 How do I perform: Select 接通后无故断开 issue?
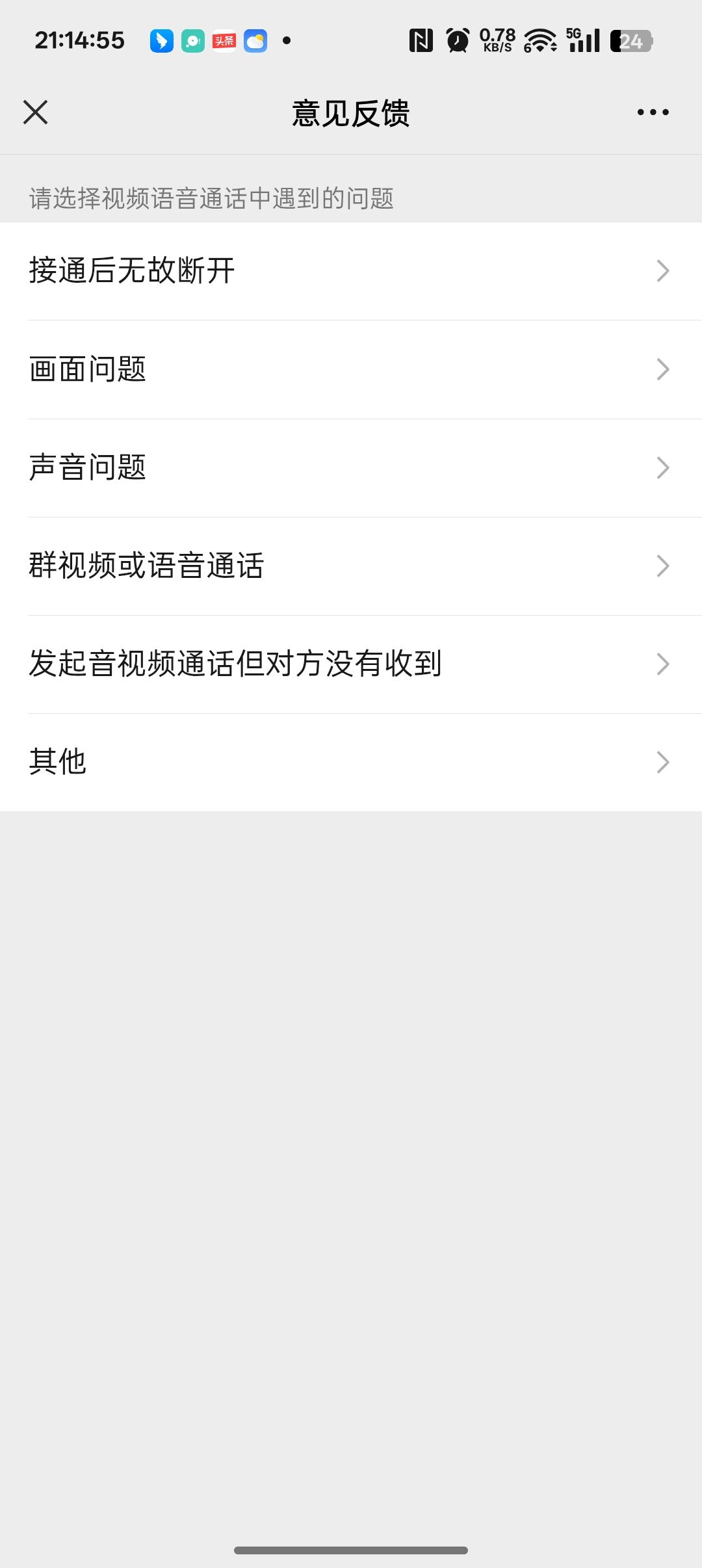tap(351, 270)
